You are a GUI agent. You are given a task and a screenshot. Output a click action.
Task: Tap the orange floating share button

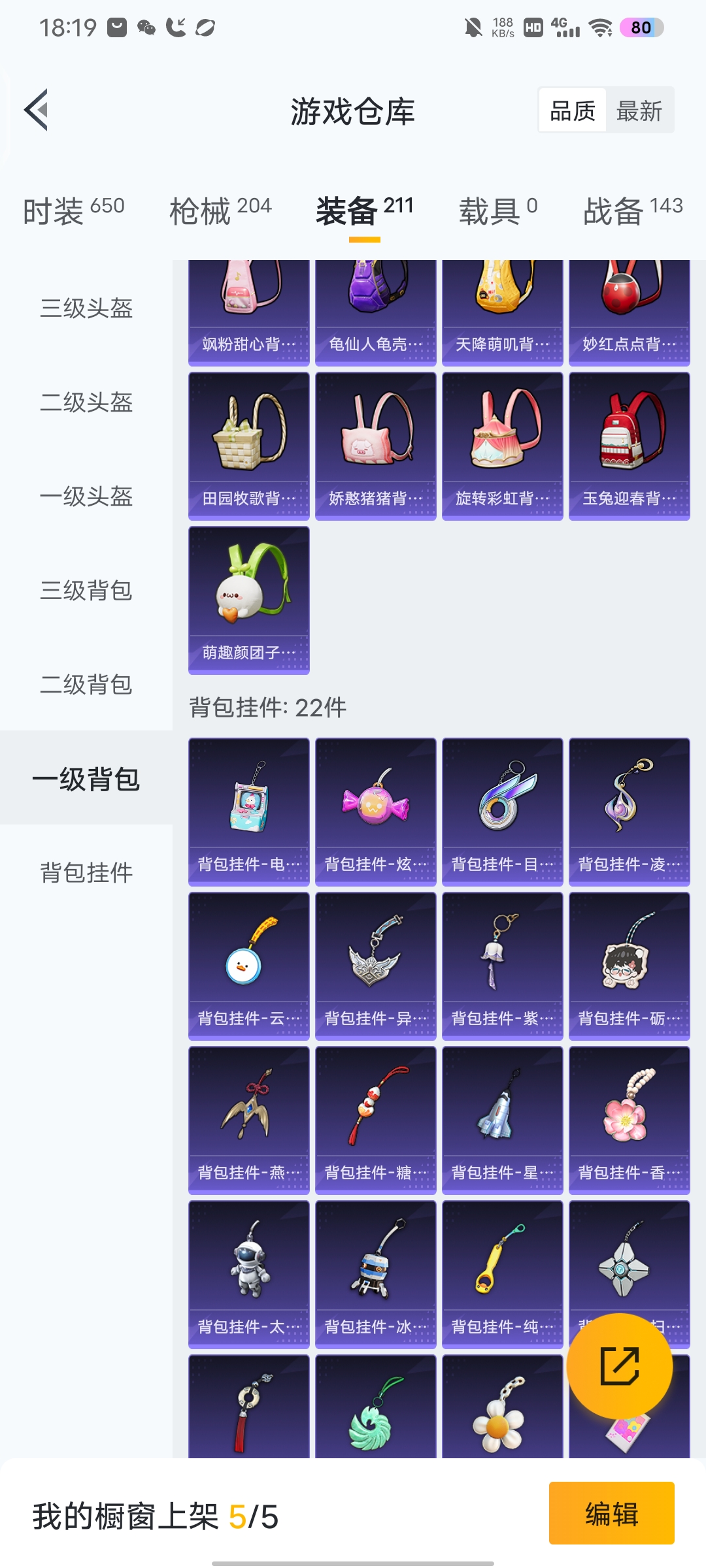(619, 1366)
